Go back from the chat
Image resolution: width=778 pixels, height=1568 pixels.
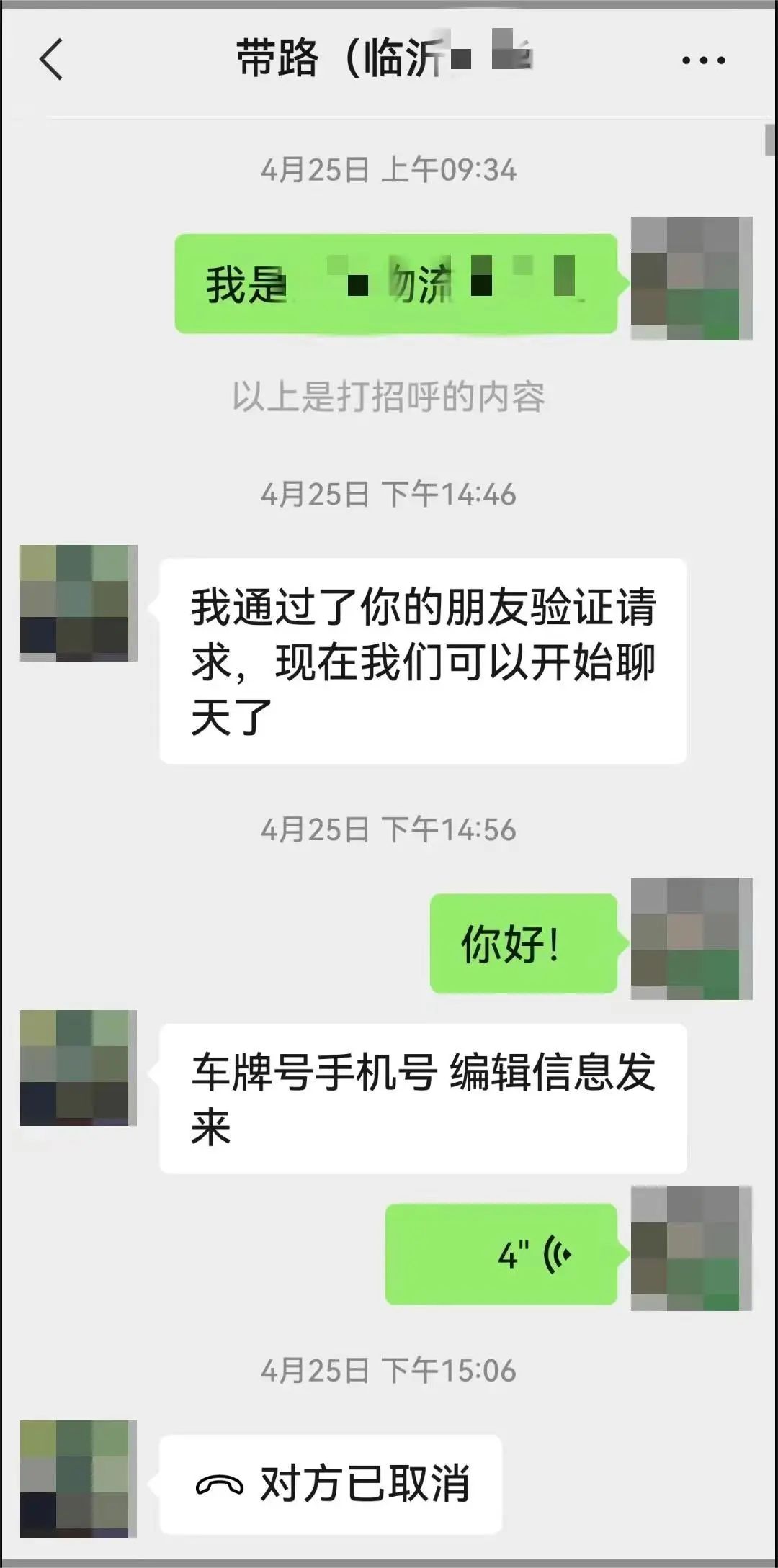[x=51, y=59]
